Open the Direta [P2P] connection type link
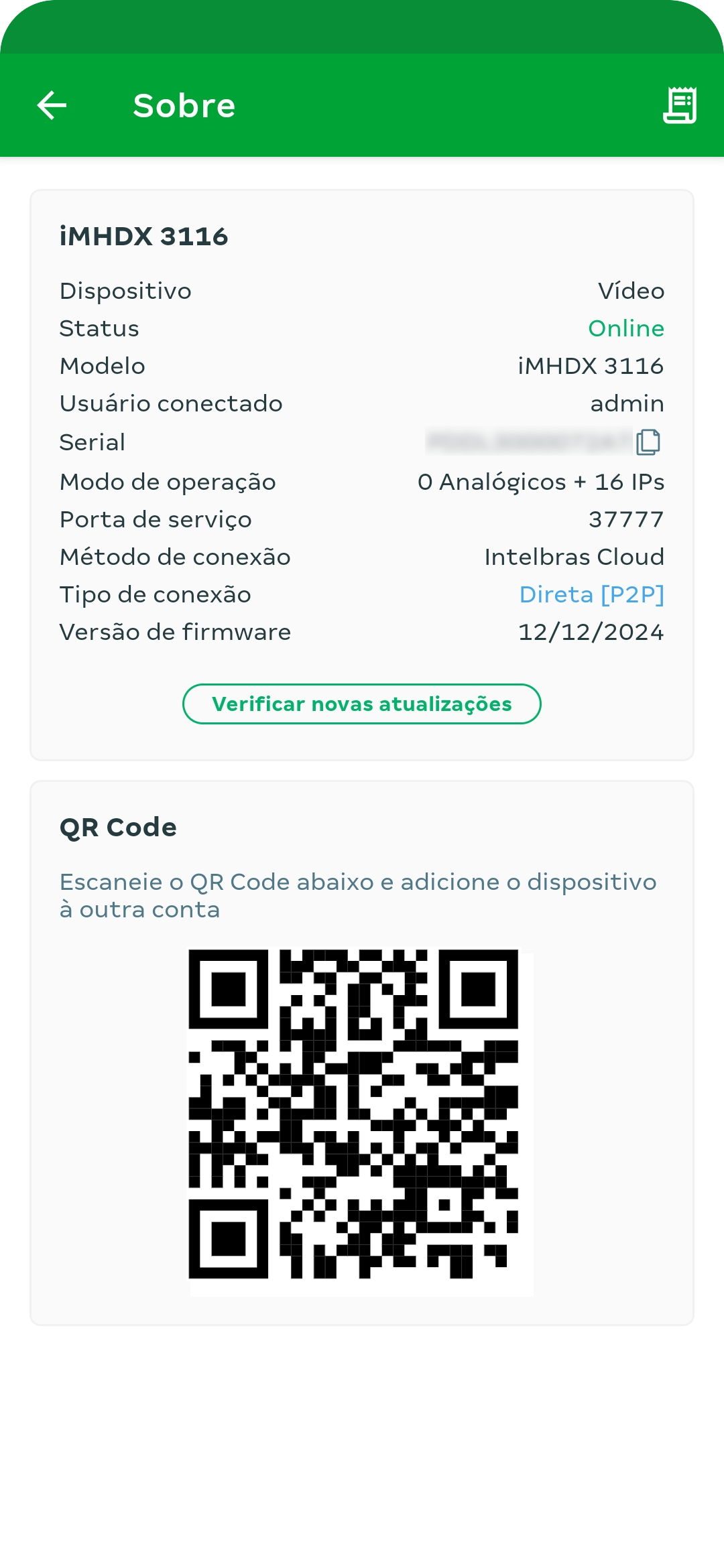724x1568 pixels. (591, 594)
